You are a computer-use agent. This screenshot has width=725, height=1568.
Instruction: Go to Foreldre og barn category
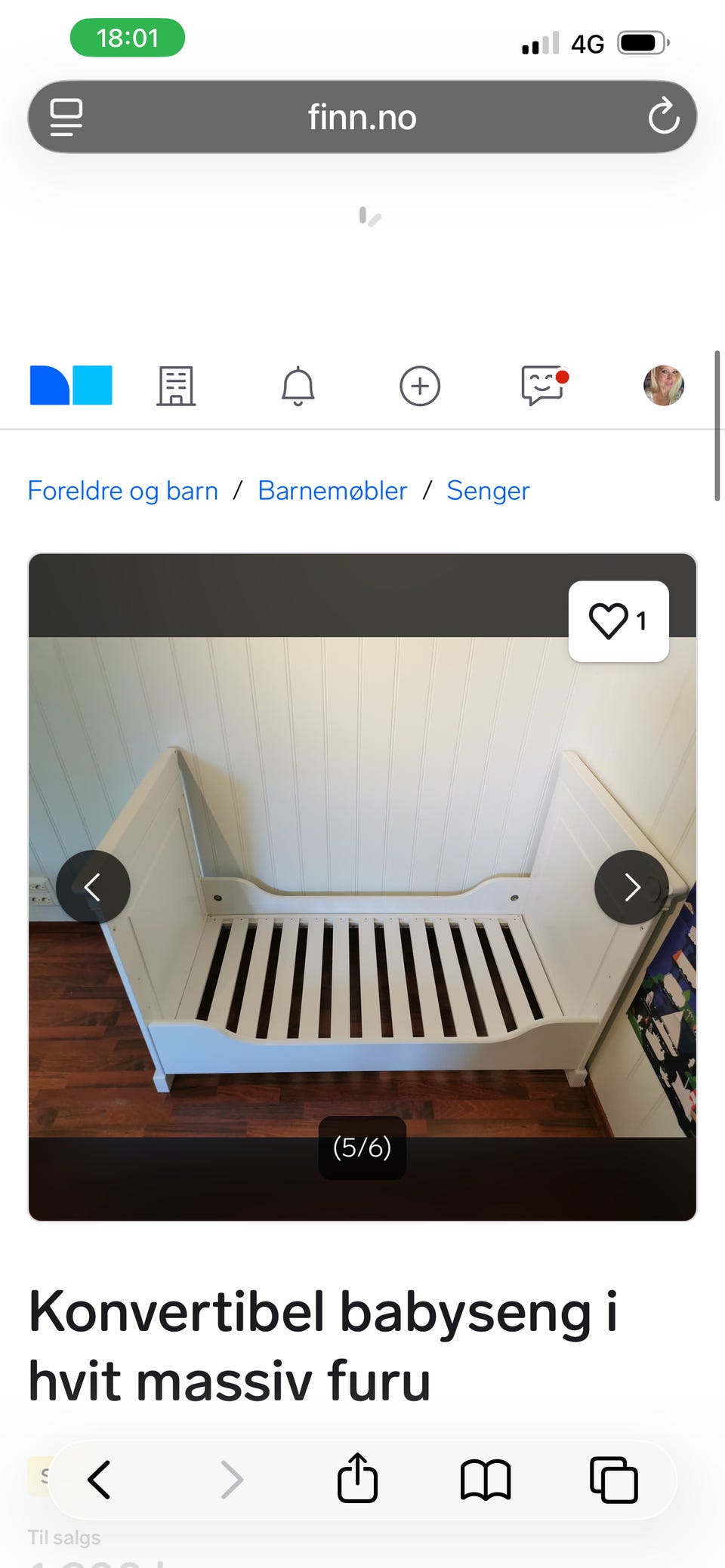tap(123, 491)
